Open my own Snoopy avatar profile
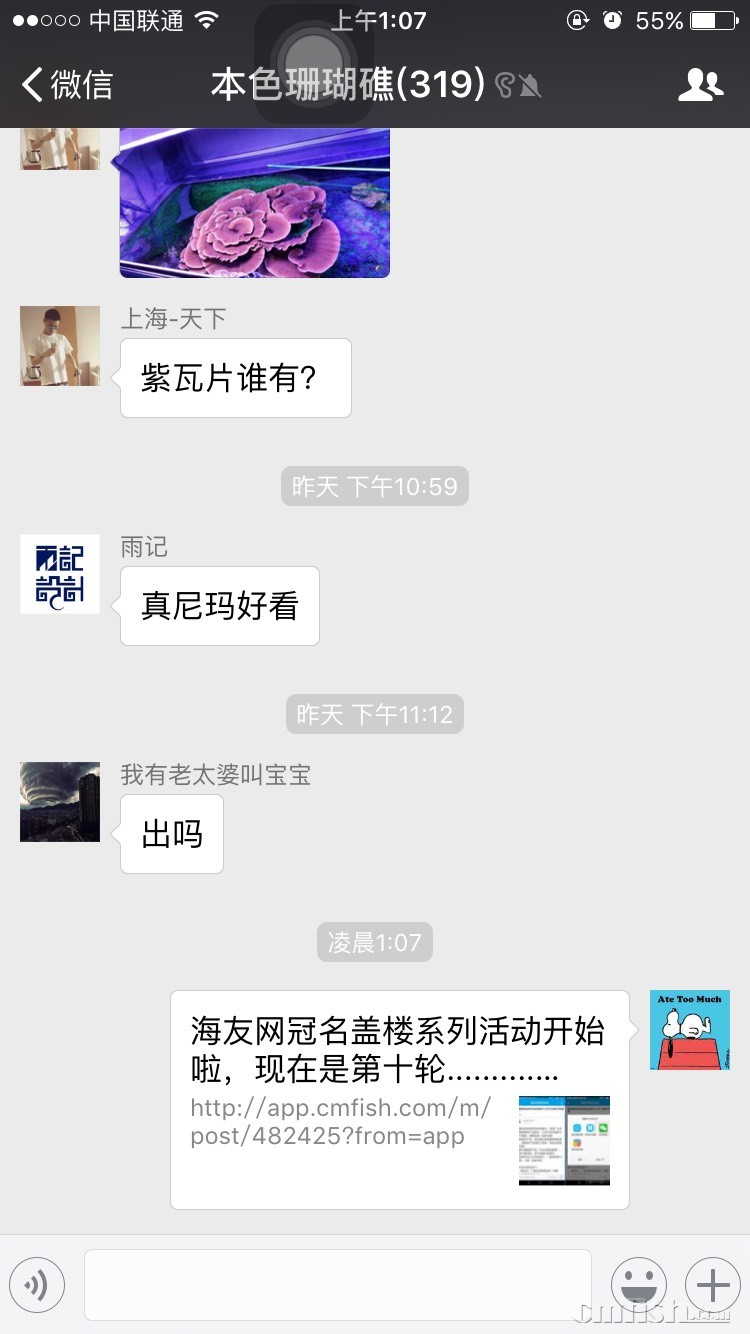 [x=690, y=1030]
